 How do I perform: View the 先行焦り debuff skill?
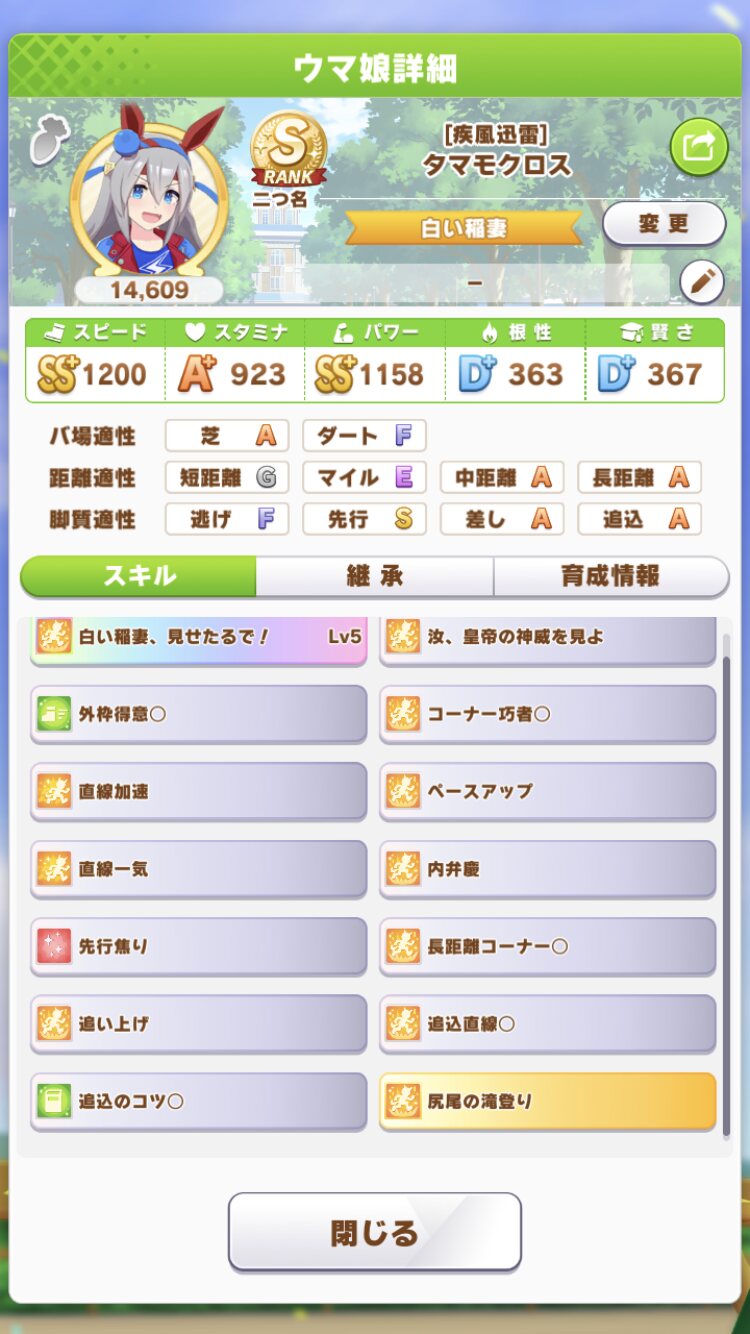(199, 946)
